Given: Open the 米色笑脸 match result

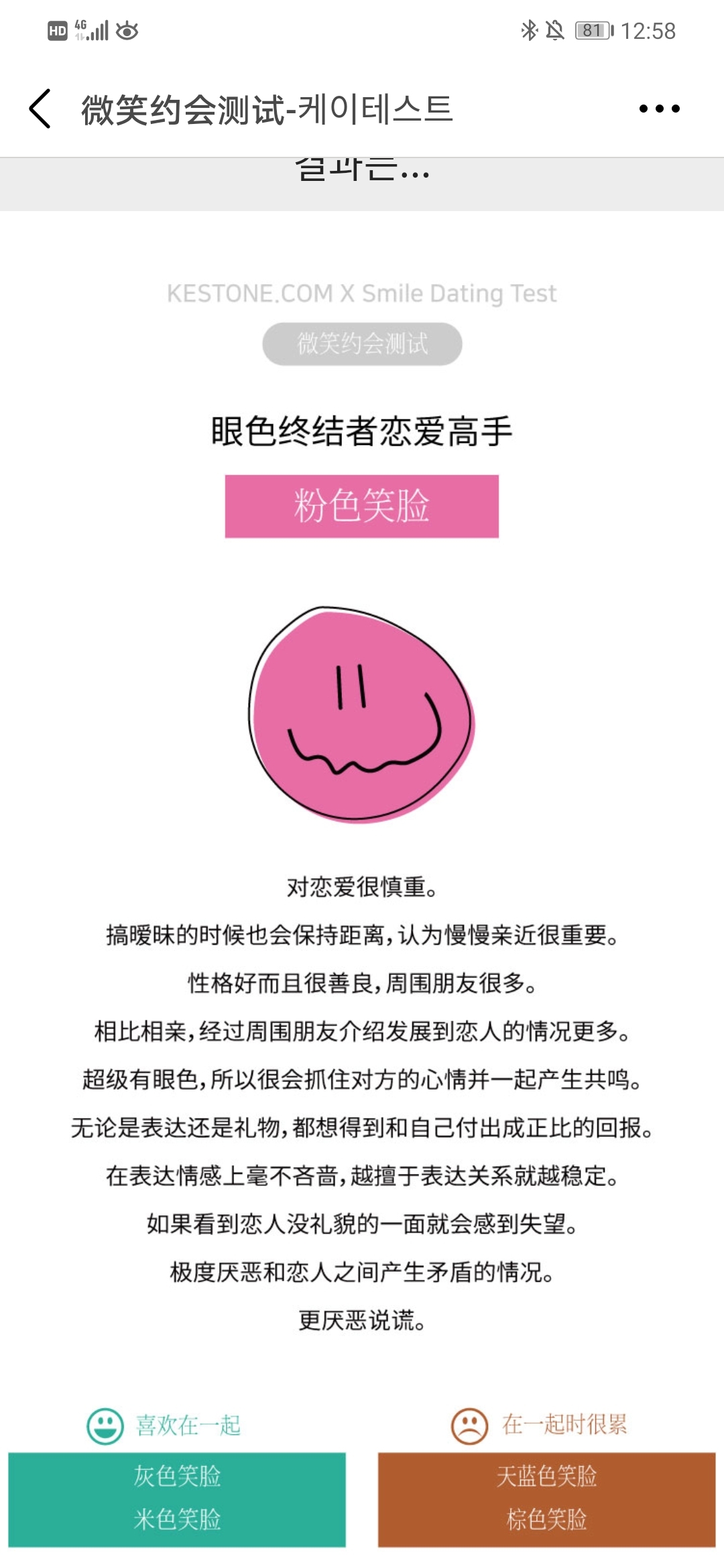Looking at the screenshot, I should [177, 1519].
